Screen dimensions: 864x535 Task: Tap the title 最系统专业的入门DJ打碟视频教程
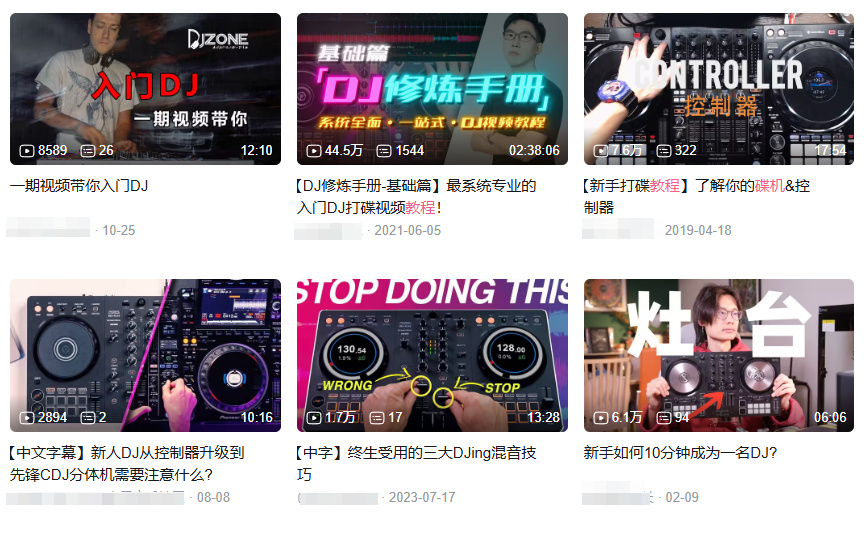tap(416, 196)
